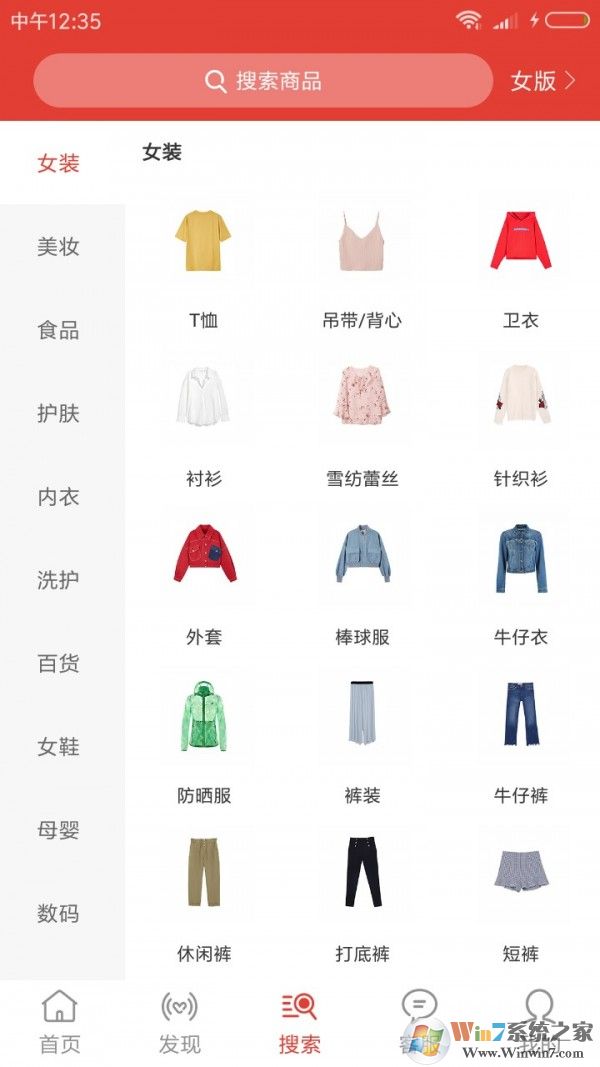This screenshot has width=600, height=1067.
Task: View the 打底裤 subcategory
Action: 362,897
